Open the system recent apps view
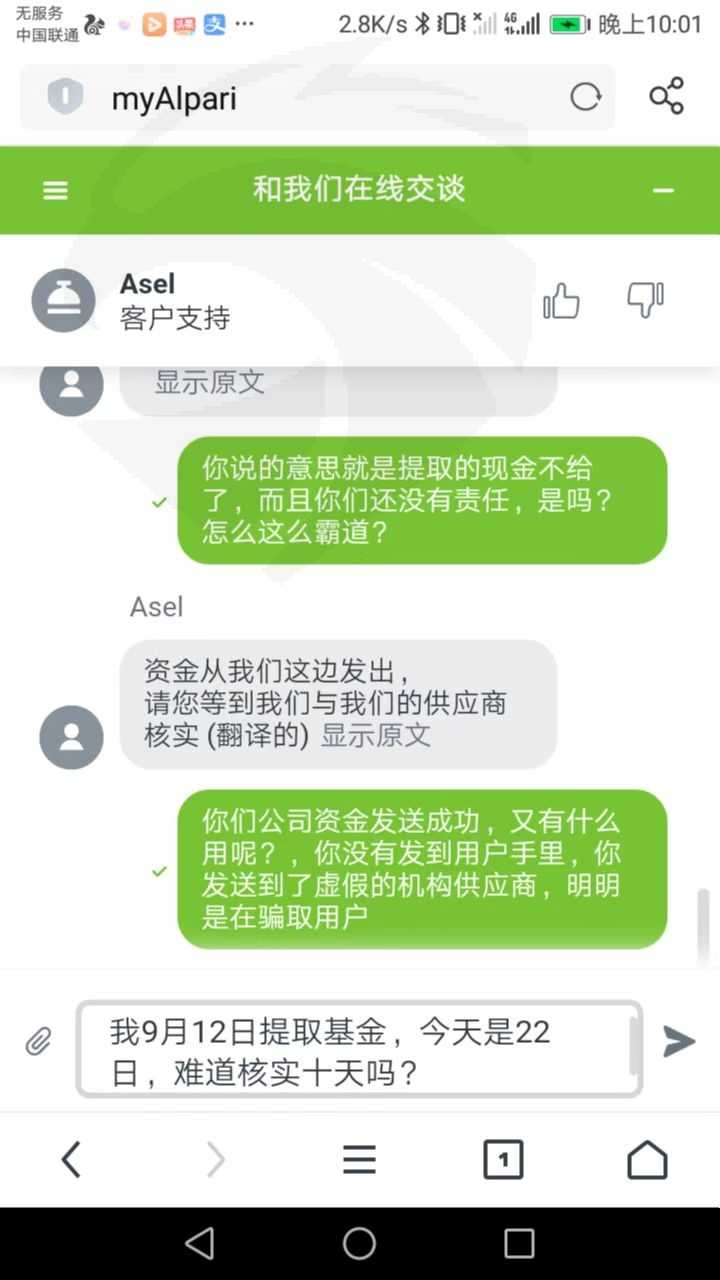Screen dimensions: 720x1280 [519, 1243]
